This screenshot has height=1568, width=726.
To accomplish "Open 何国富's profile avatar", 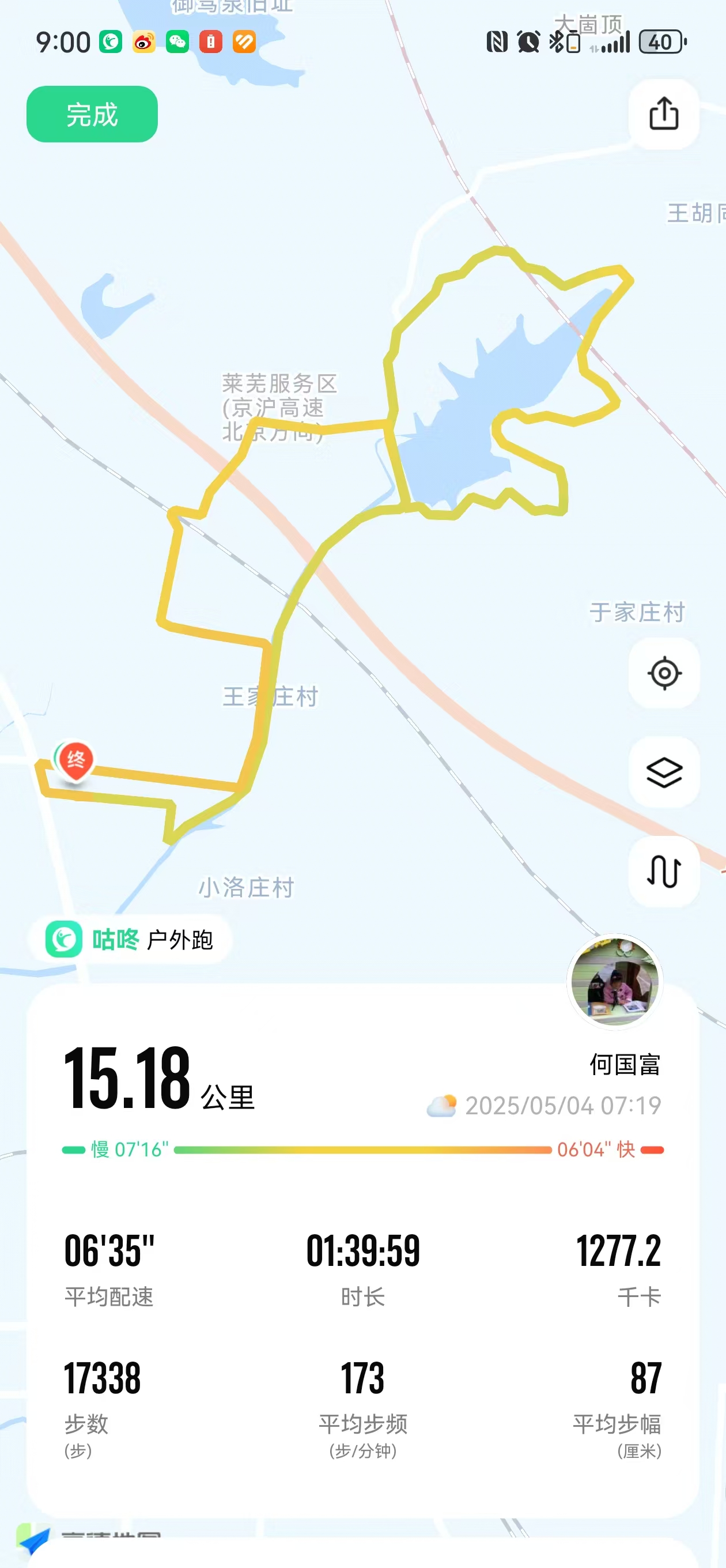I will coord(615,981).
